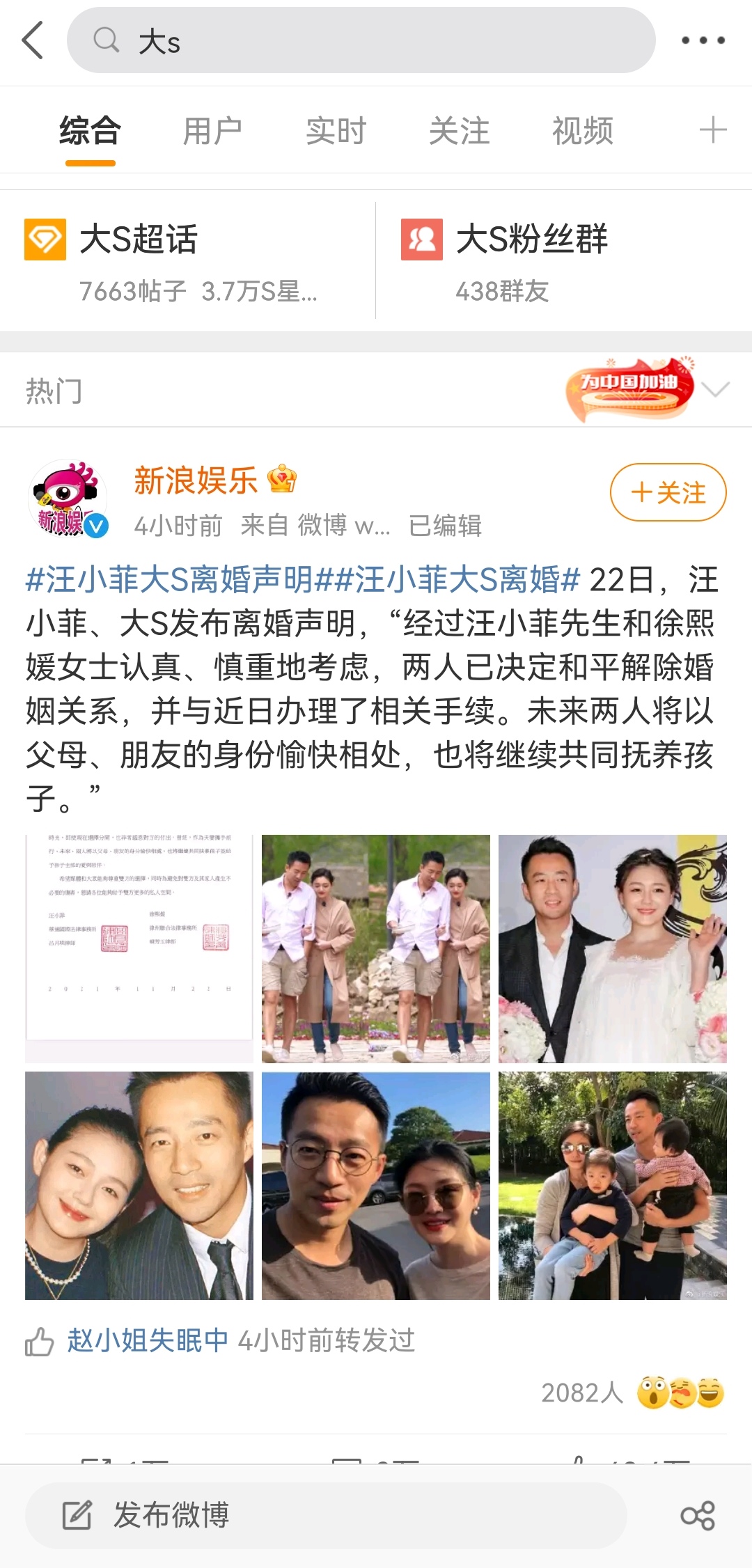
Task: Tap the search box containing 大s
Action: [x=361, y=40]
